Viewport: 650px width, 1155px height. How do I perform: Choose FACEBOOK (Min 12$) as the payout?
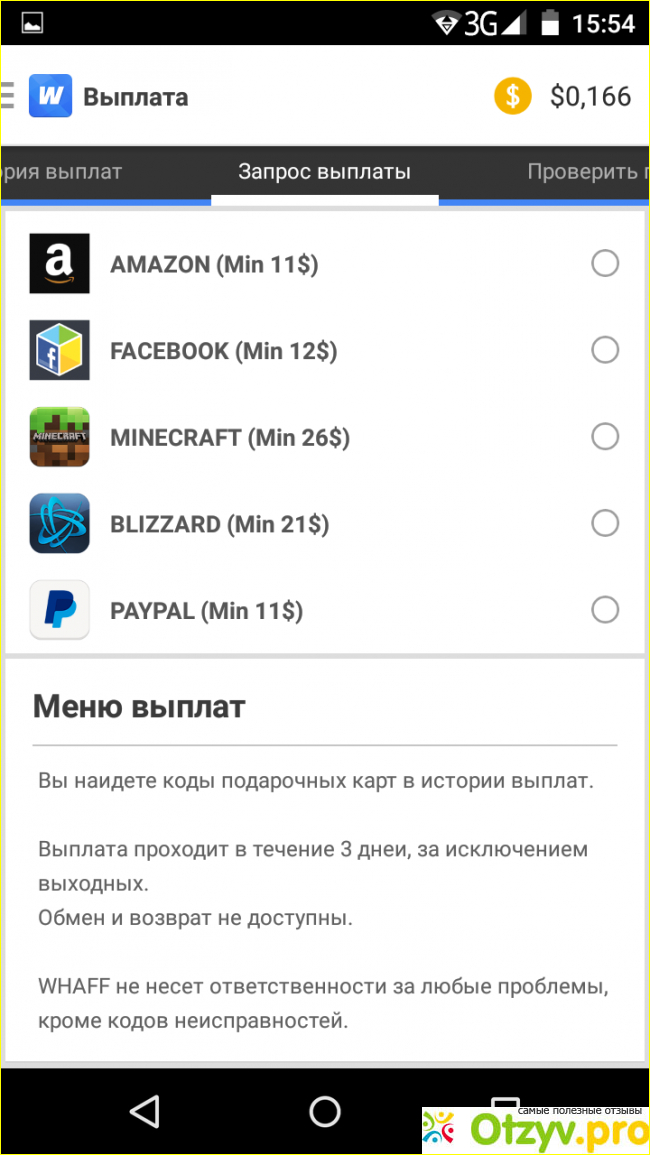pos(605,350)
